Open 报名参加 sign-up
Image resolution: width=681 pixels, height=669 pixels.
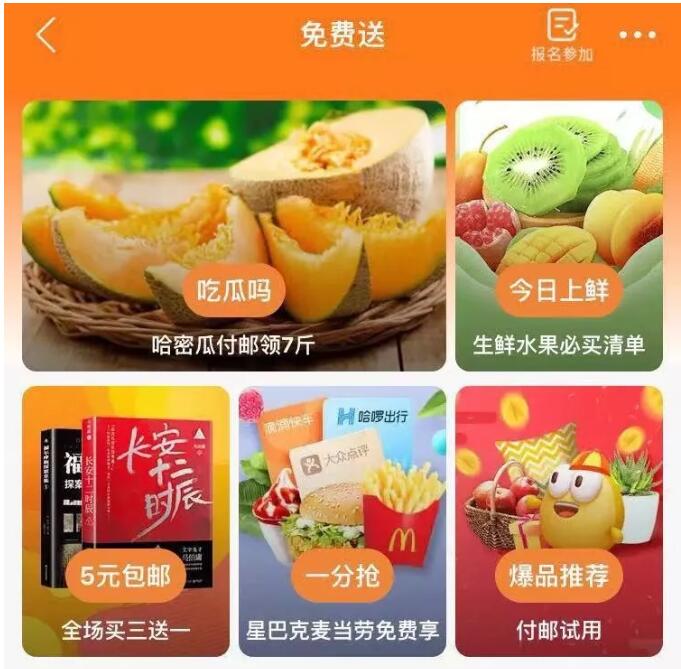click(562, 36)
